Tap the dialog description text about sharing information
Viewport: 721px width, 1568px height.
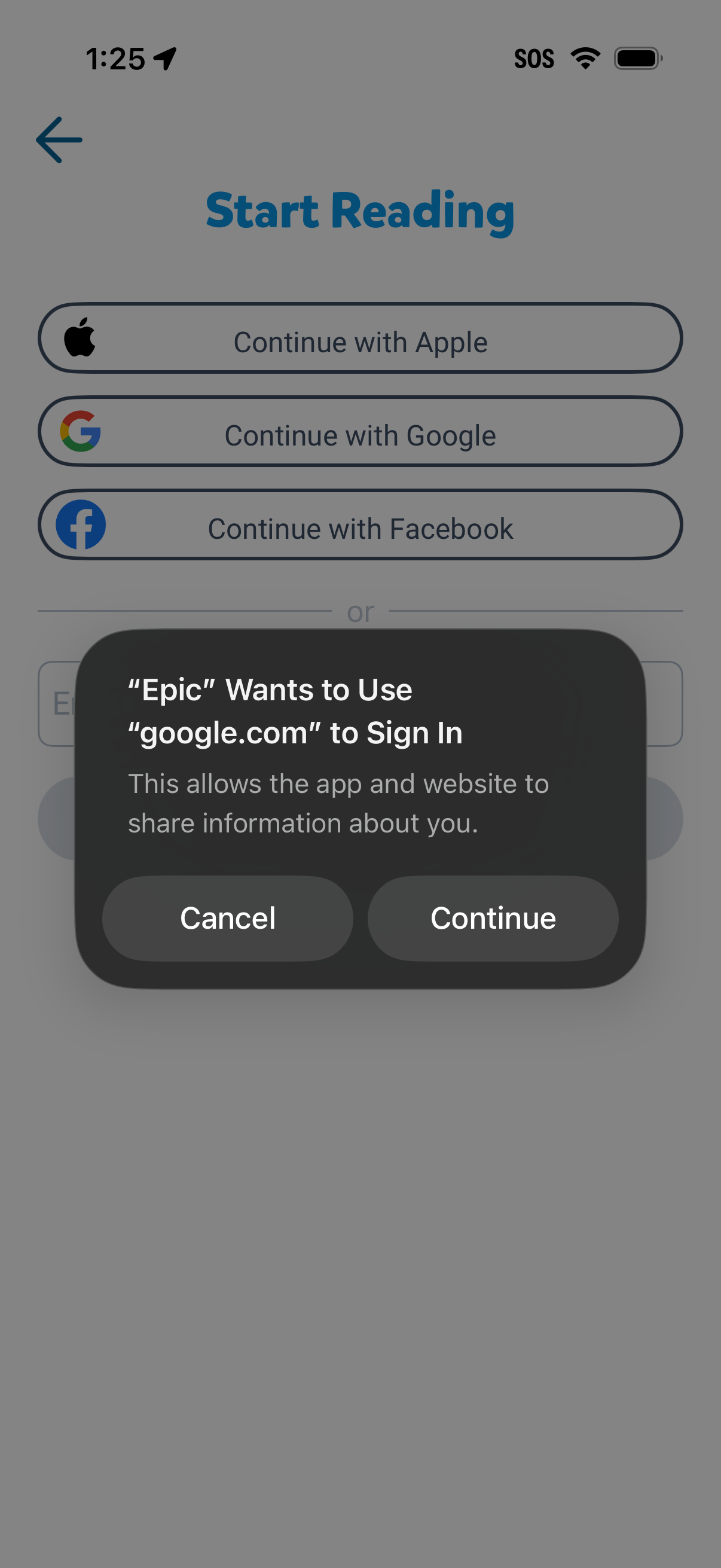tap(338, 803)
